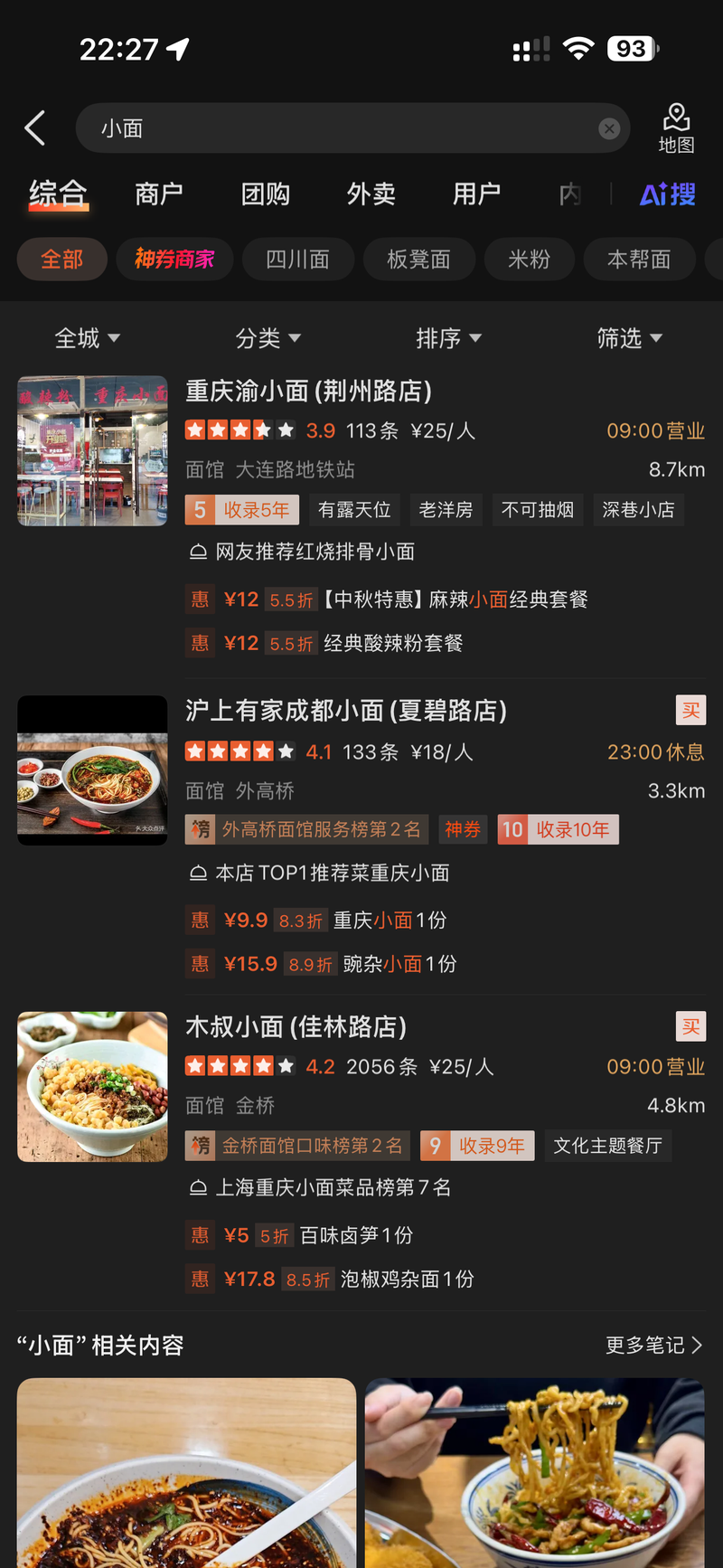The height and width of the screenshot is (1568, 723).
Task: Open the 地图 map view
Action: pos(676,128)
